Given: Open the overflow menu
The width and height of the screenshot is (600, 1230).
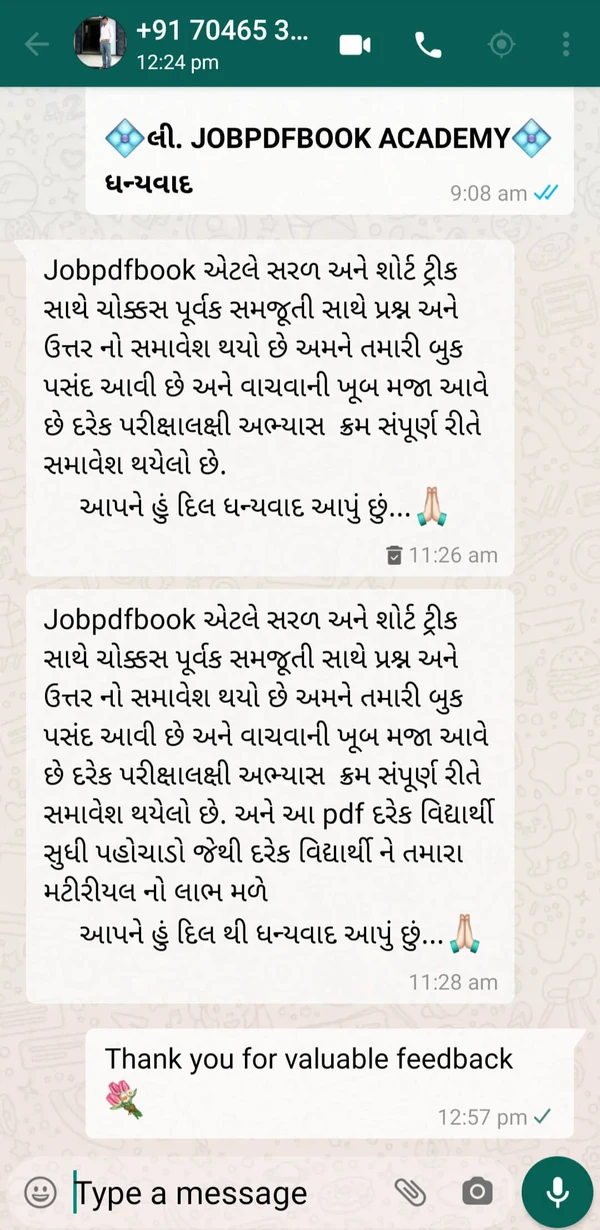Looking at the screenshot, I should coord(567,45).
